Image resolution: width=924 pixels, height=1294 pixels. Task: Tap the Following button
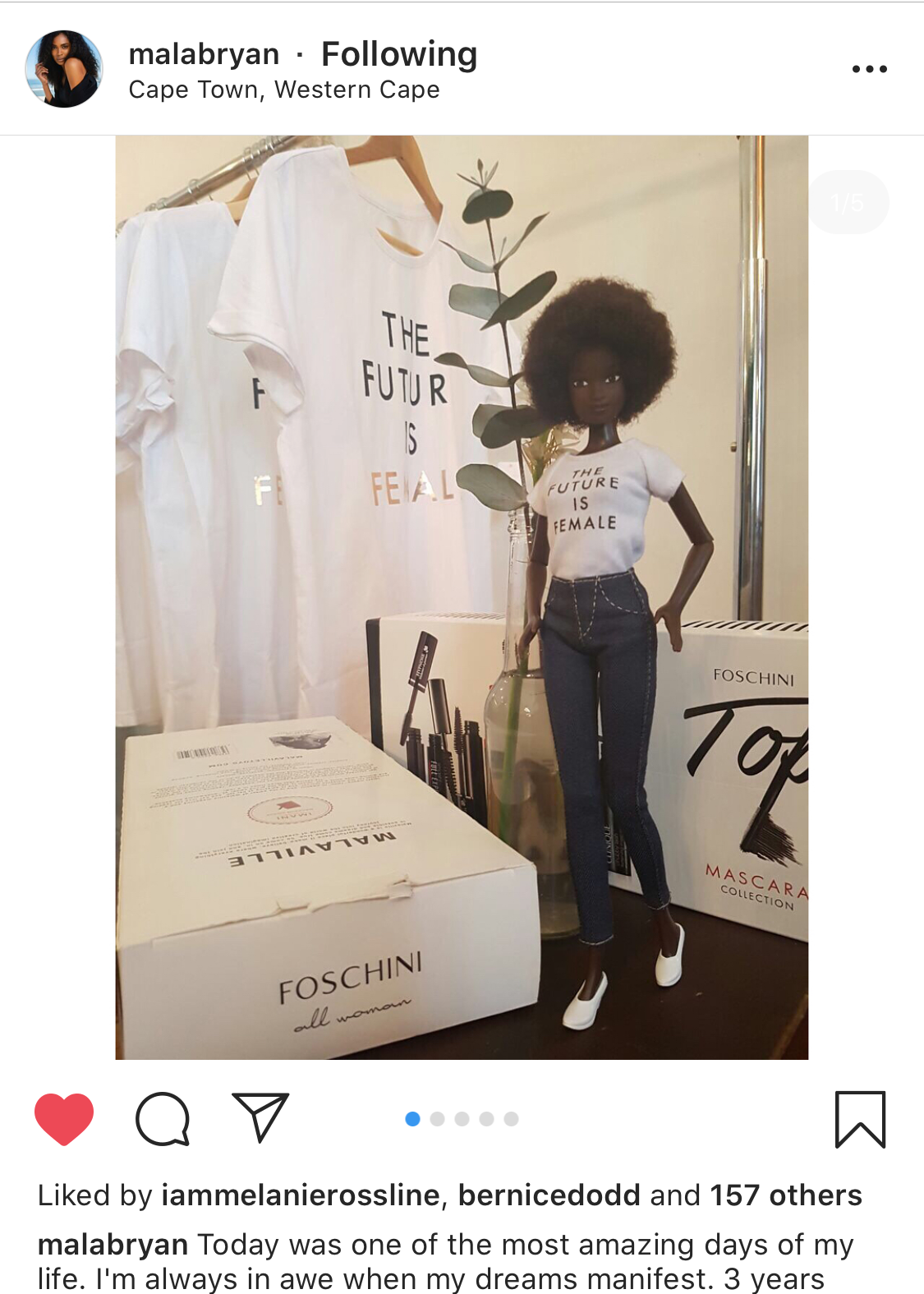[399, 54]
